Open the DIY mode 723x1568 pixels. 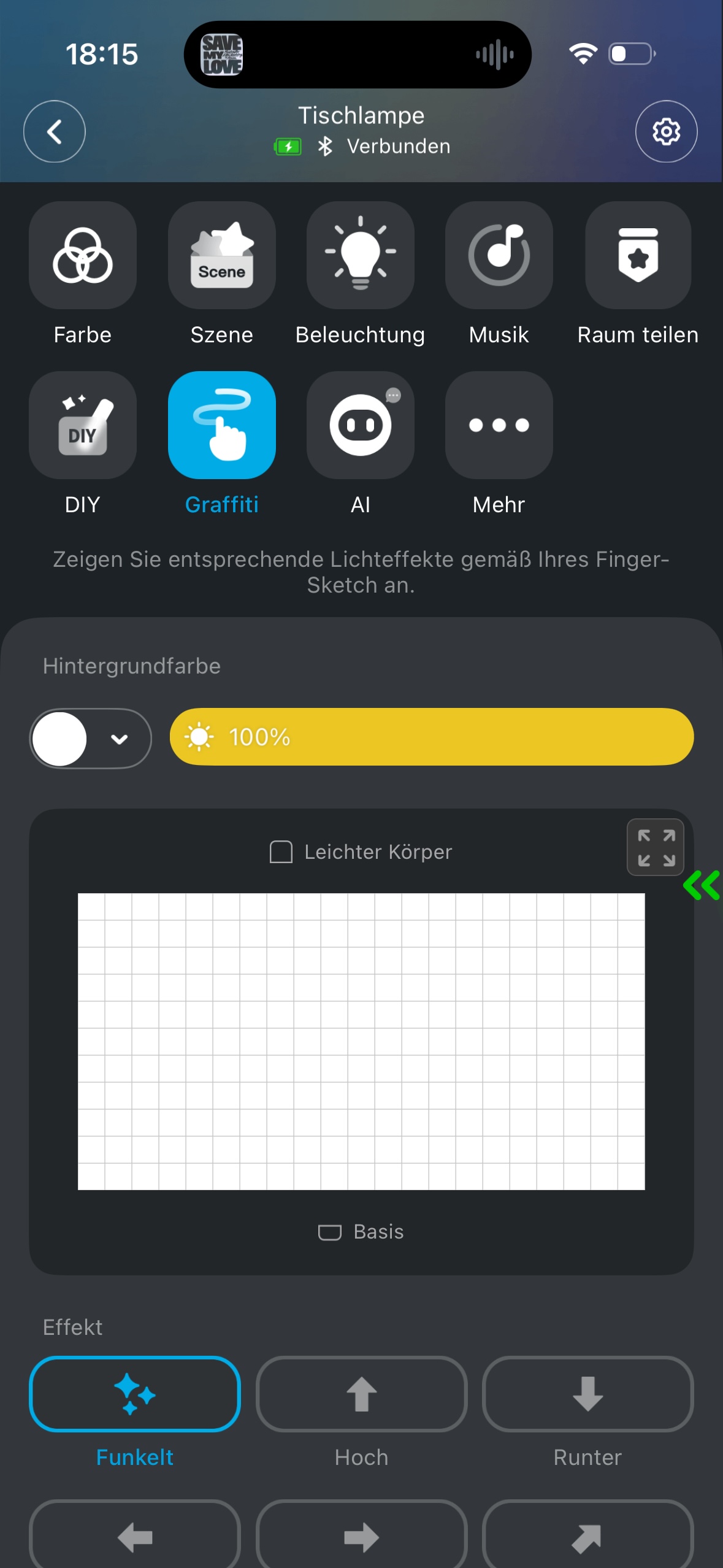pos(83,425)
